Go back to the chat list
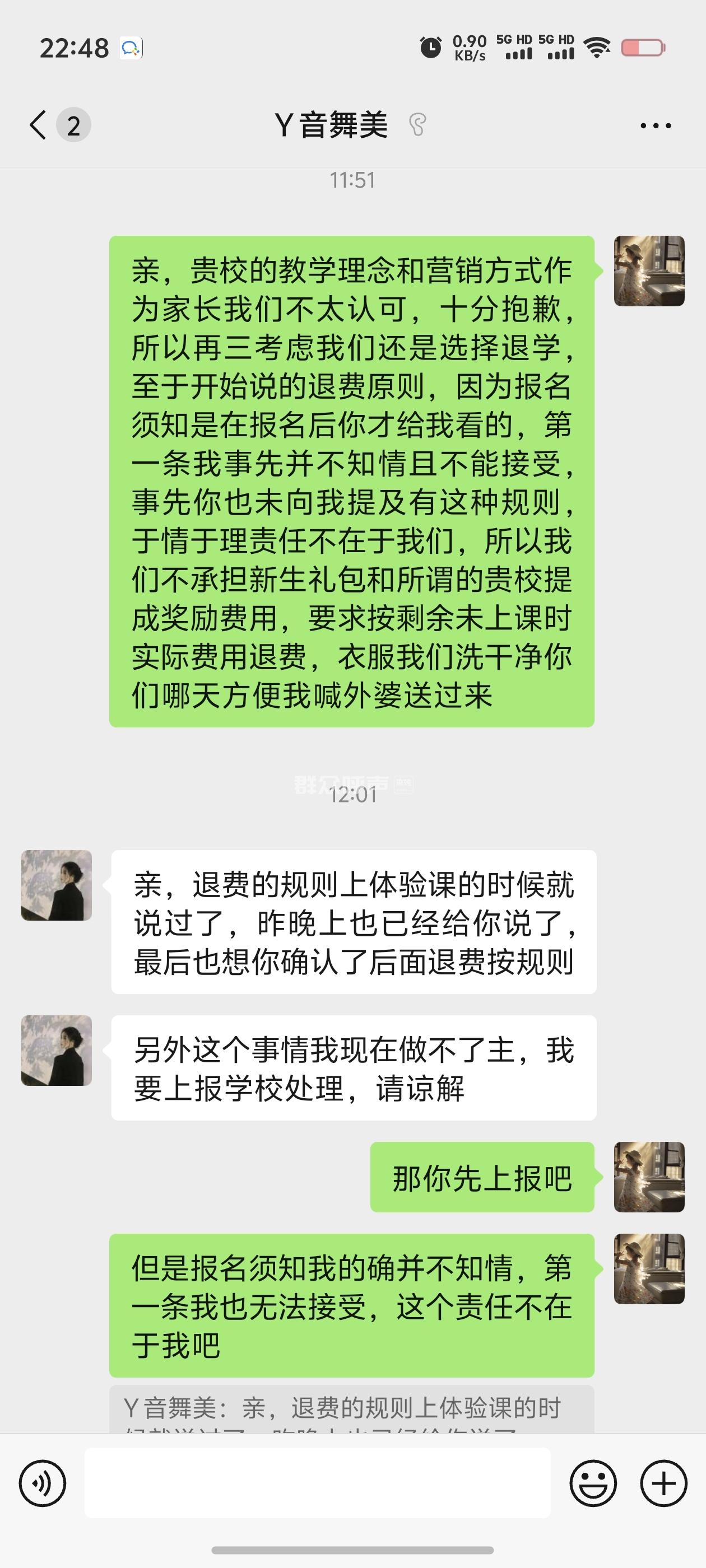Screen dimensions: 706x1568 click(38, 125)
